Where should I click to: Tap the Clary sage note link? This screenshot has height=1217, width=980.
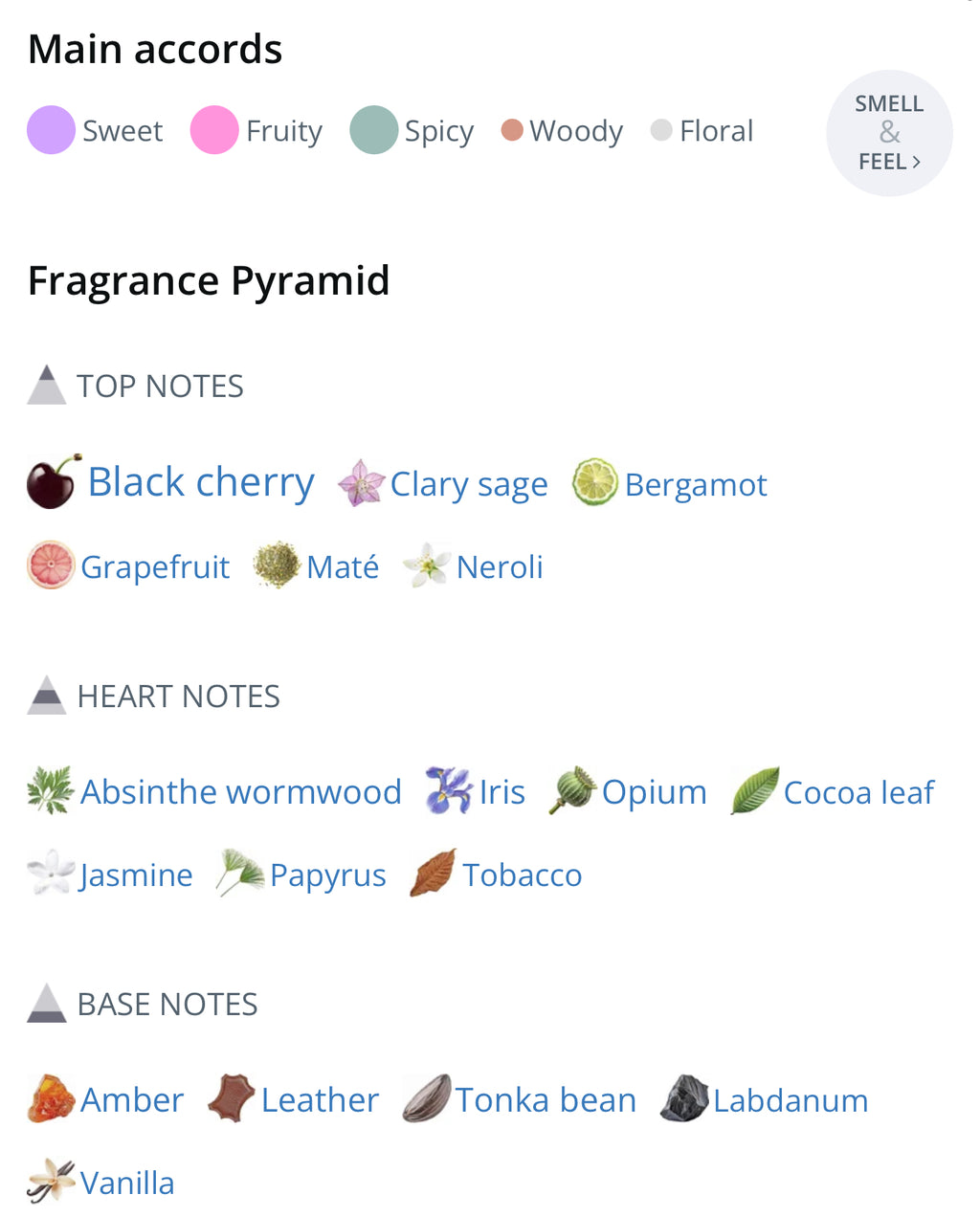(x=468, y=485)
